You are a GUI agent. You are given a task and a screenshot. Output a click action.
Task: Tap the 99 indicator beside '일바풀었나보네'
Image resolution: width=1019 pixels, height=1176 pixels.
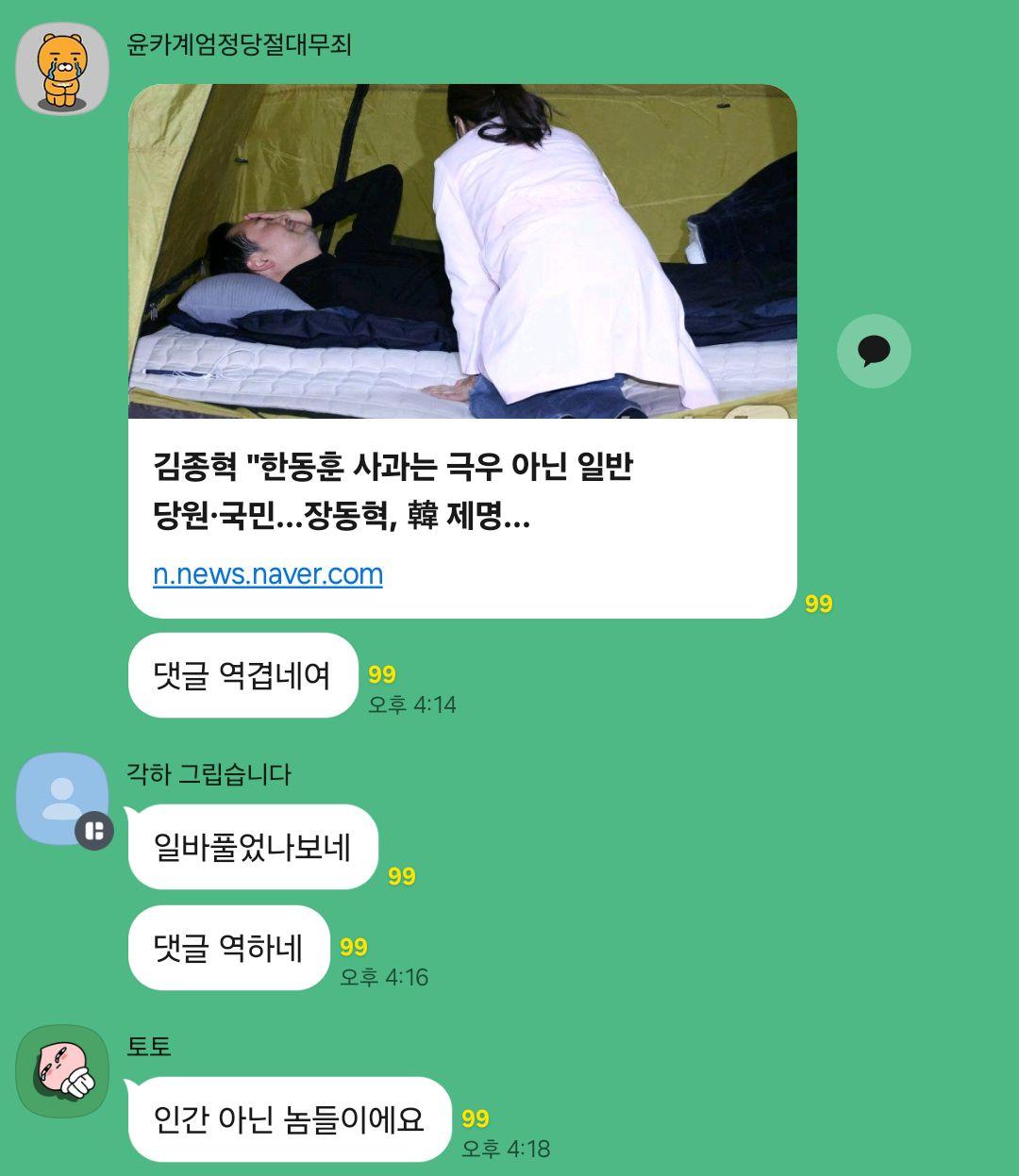401,877
